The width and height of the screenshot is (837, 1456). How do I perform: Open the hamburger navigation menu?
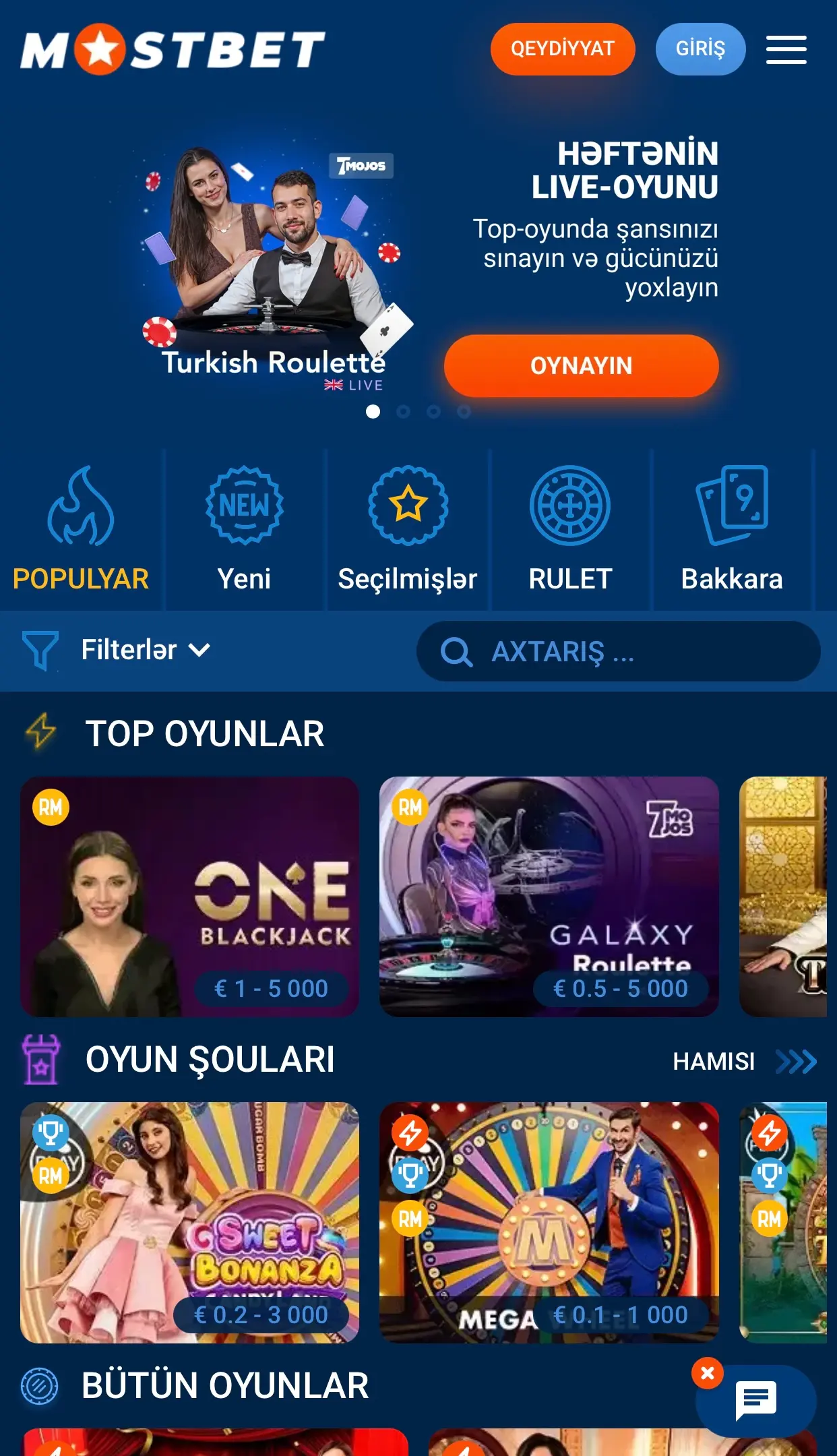(x=787, y=49)
